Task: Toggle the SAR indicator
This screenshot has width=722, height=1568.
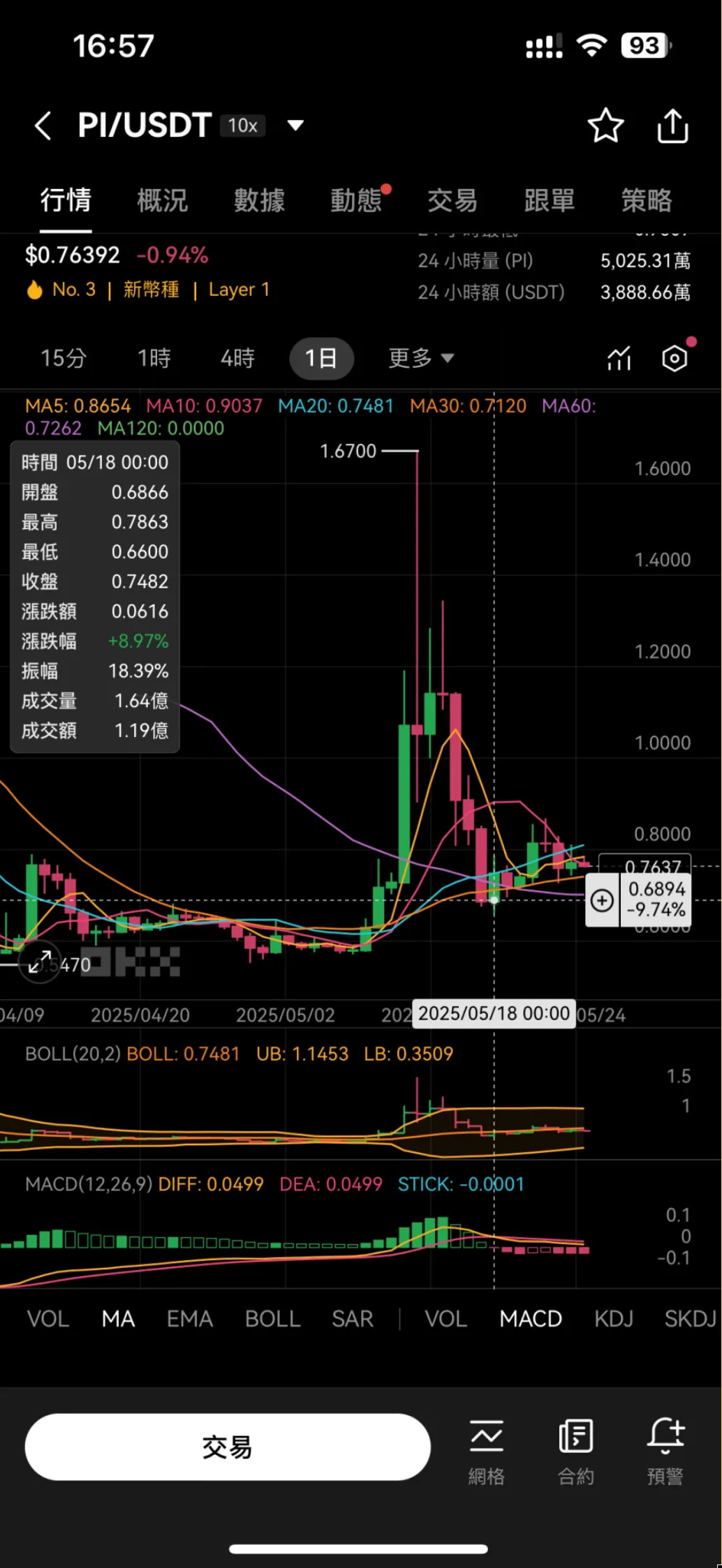Action: click(x=353, y=1317)
